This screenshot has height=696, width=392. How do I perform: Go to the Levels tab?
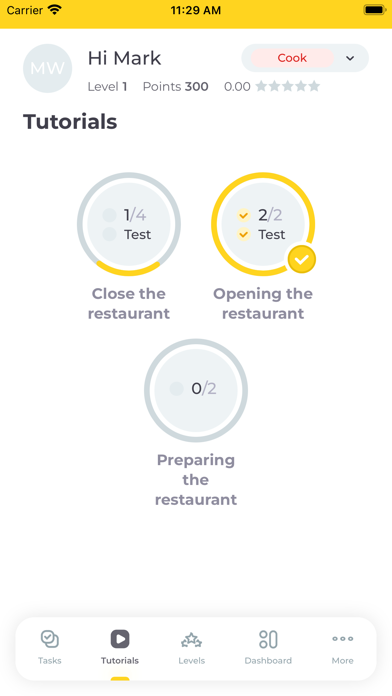(x=192, y=648)
